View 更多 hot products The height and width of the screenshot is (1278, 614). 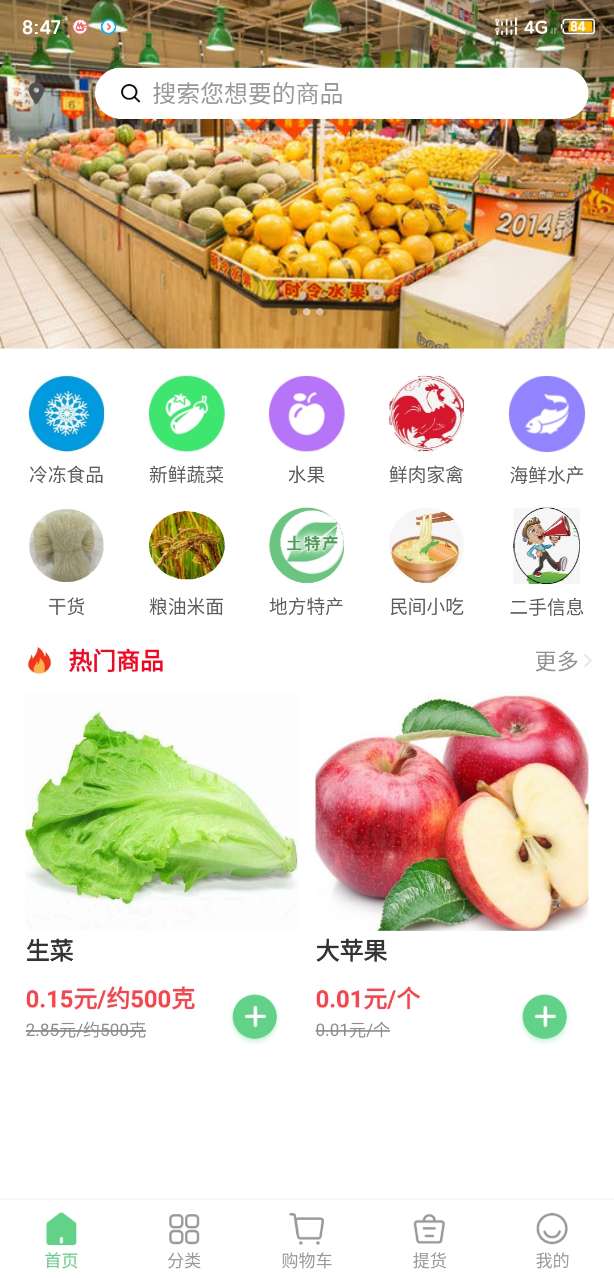[x=563, y=661]
